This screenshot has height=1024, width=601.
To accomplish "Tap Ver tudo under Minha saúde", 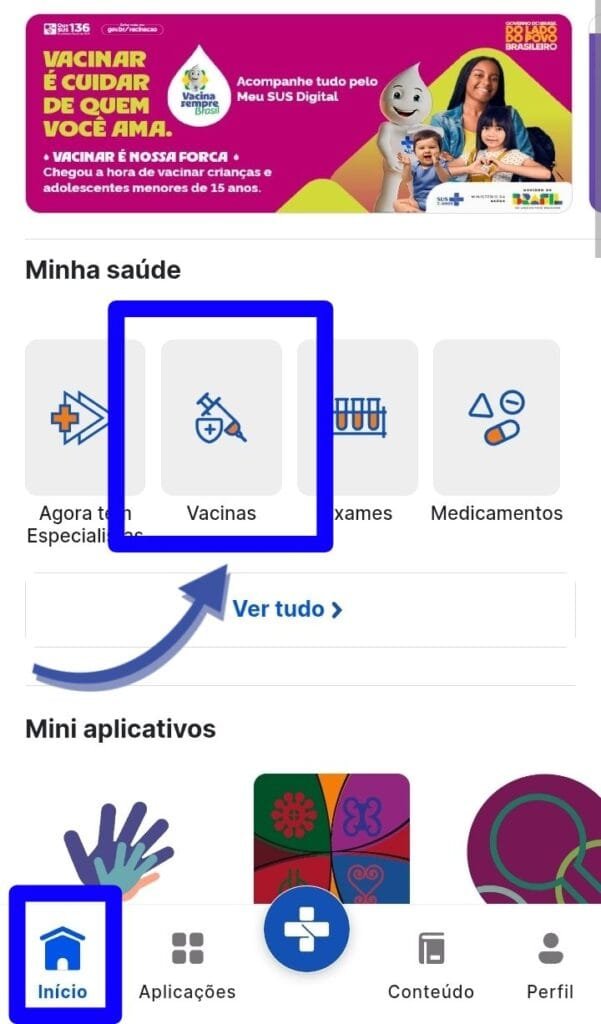I will tap(288, 609).
